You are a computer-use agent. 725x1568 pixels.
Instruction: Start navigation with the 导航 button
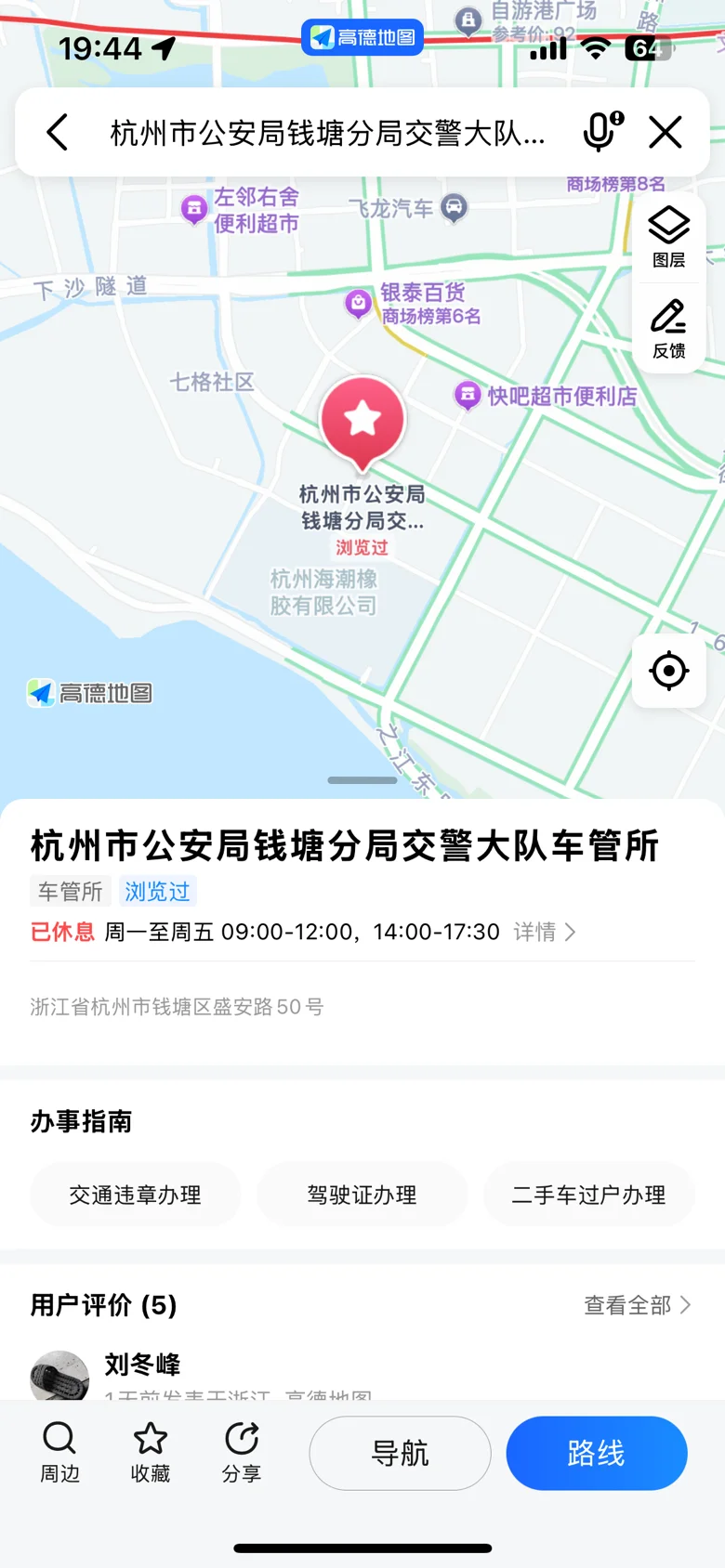[401, 1453]
